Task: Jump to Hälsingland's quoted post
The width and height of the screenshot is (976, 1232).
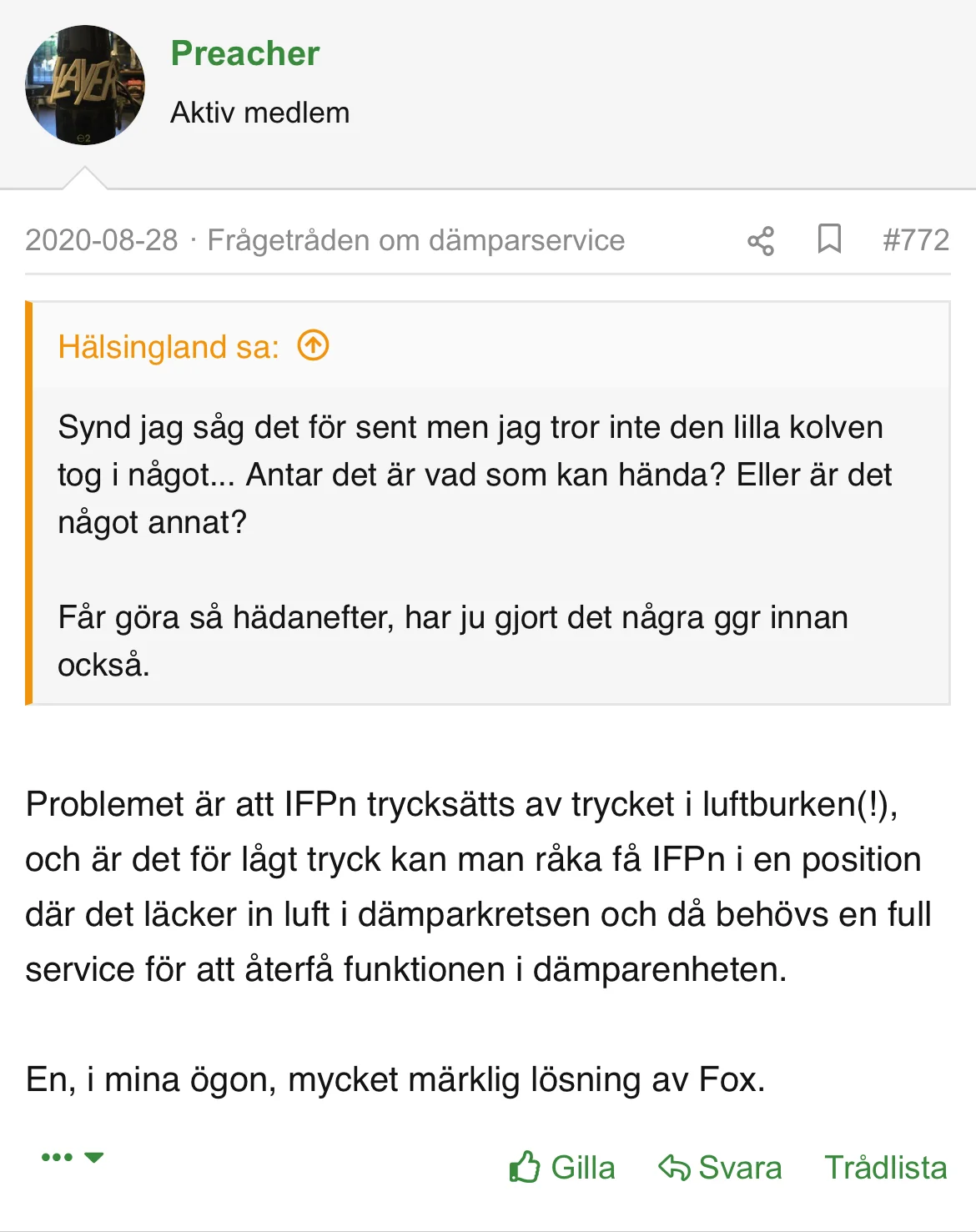Action: pos(314,345)
